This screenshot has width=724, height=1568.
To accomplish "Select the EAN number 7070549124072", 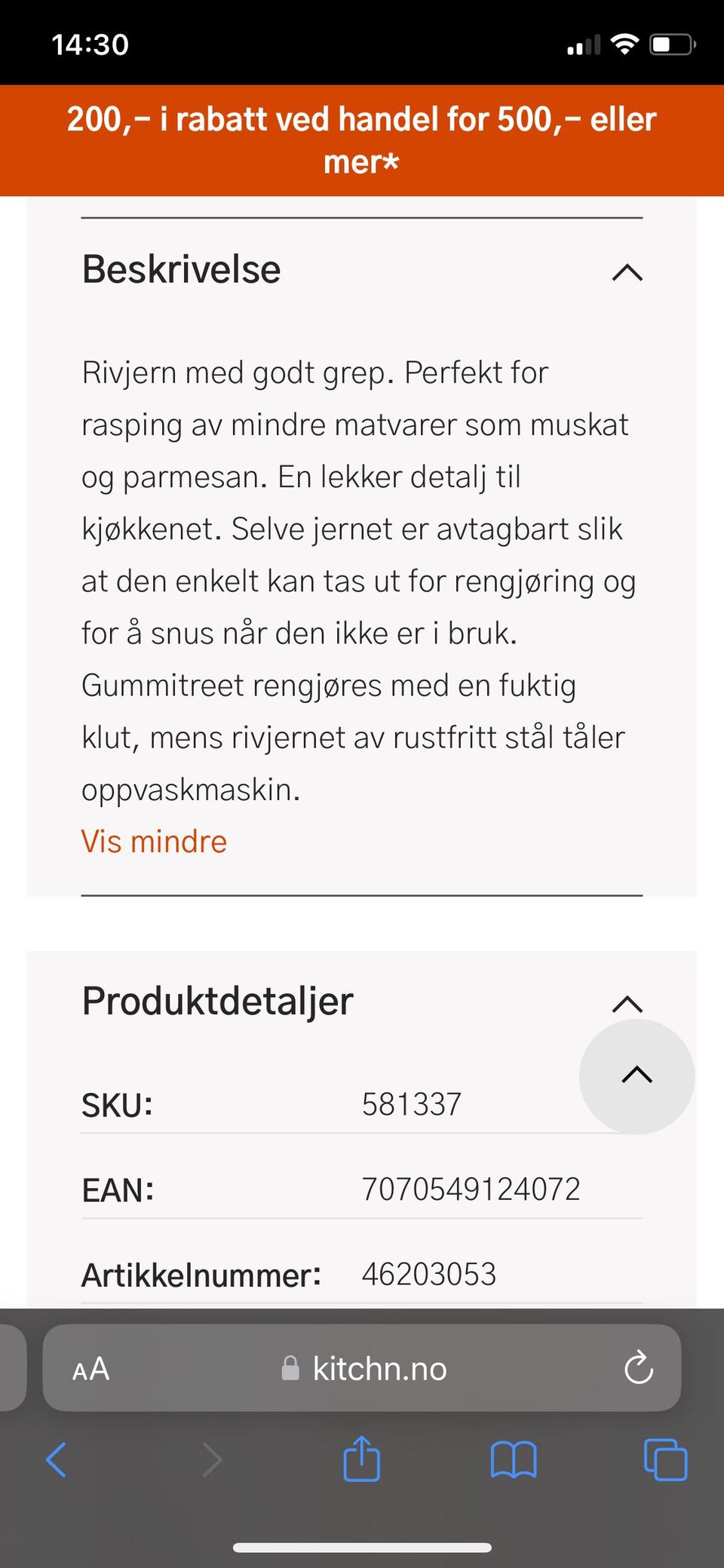I will click(471, 1188).
